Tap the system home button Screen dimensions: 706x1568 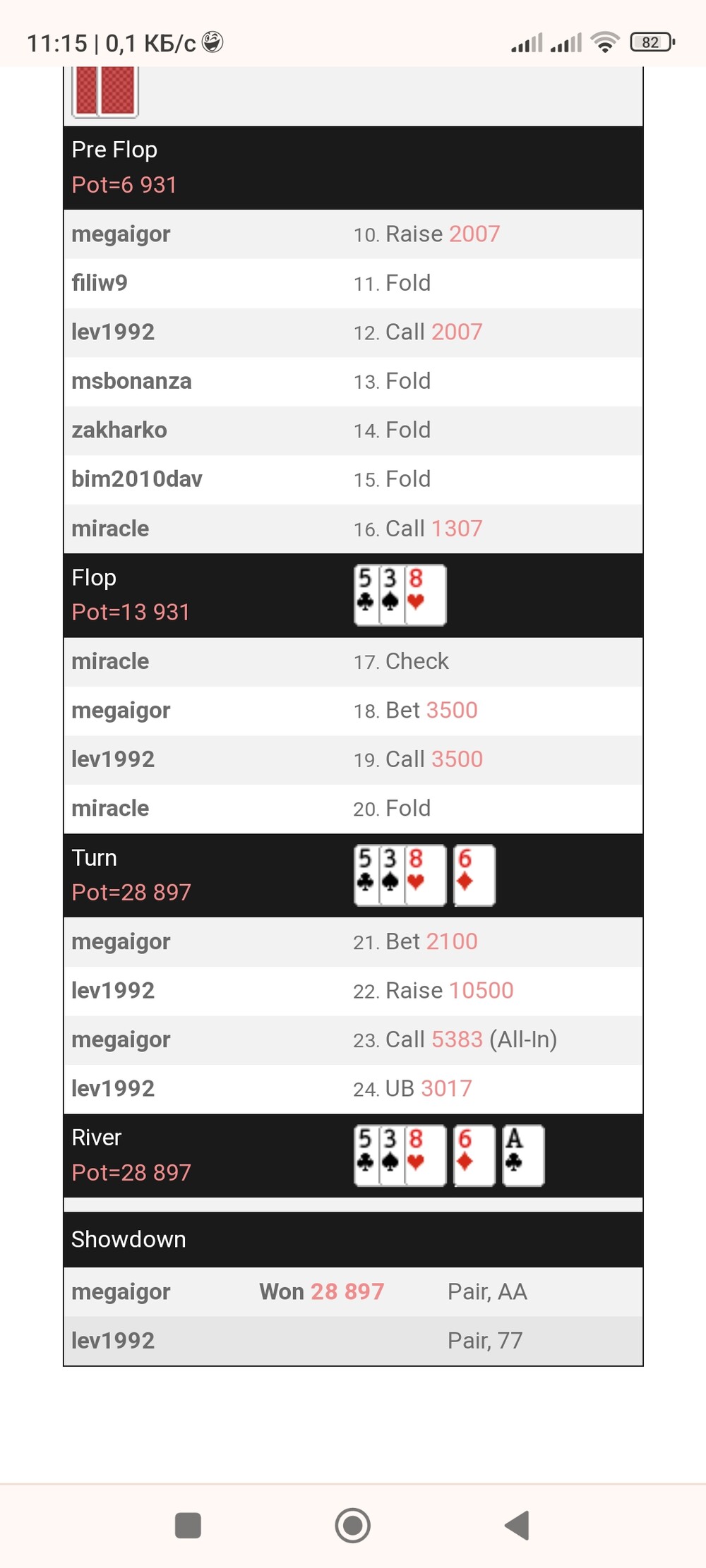(353, 1525)
